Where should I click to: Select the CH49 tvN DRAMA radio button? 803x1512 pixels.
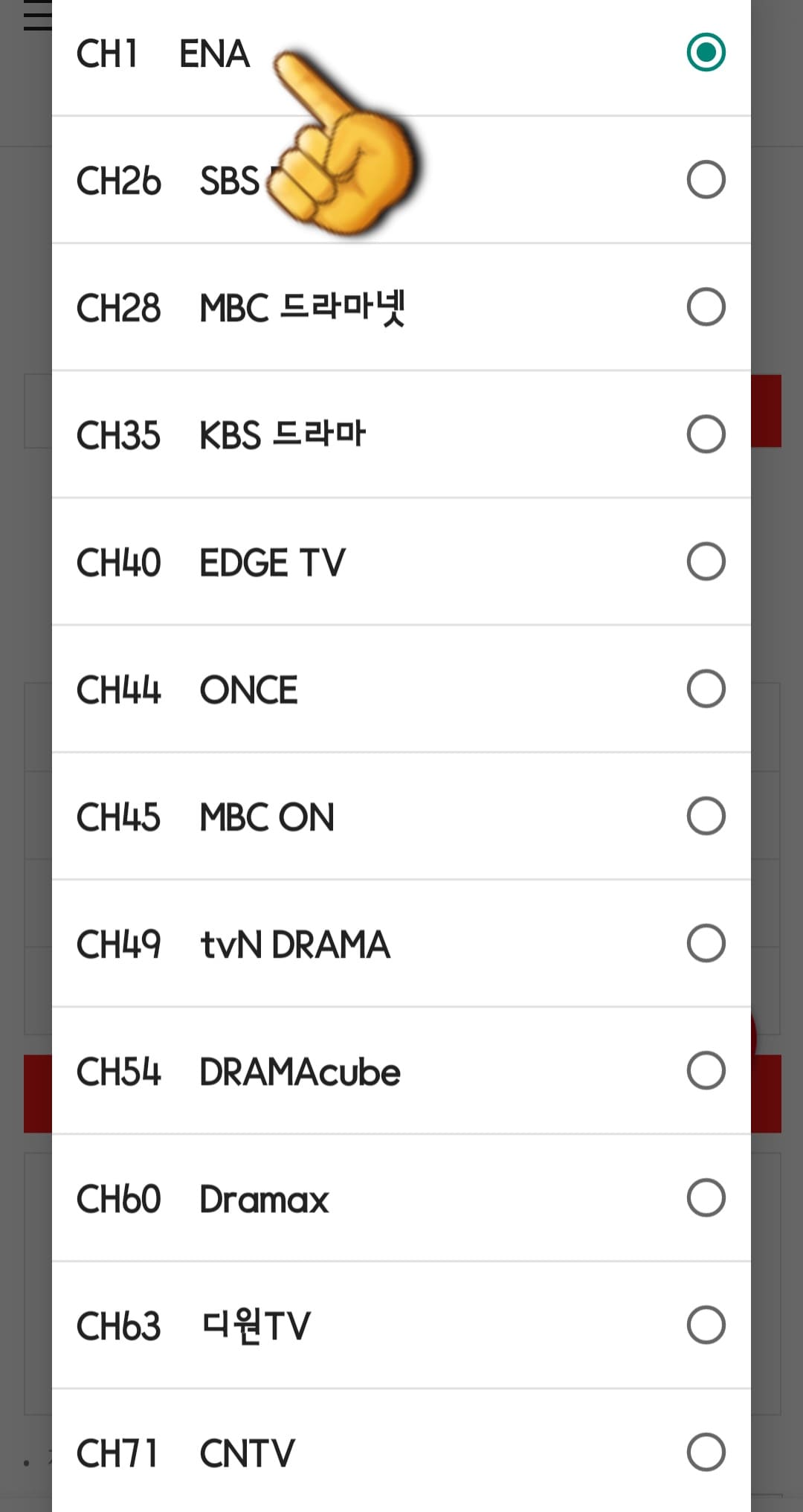click(705, 944)
